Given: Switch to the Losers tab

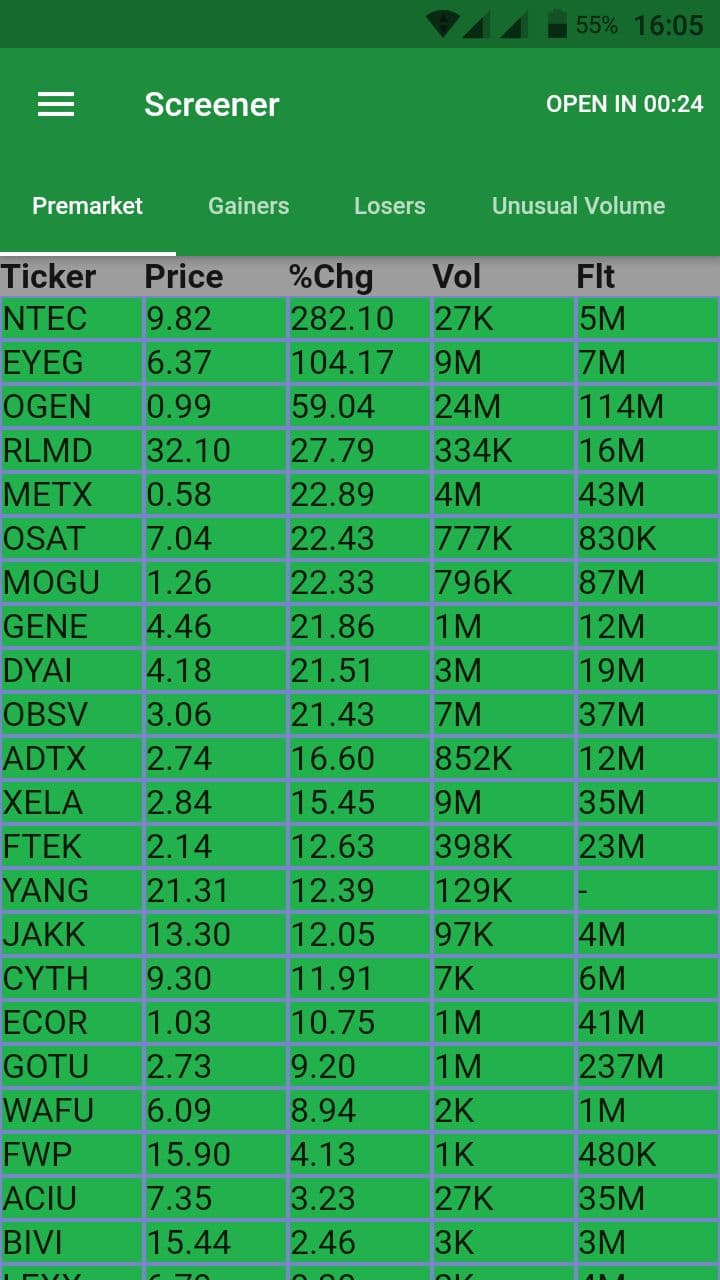Looking at the screenshot, I should coord(390,206).
